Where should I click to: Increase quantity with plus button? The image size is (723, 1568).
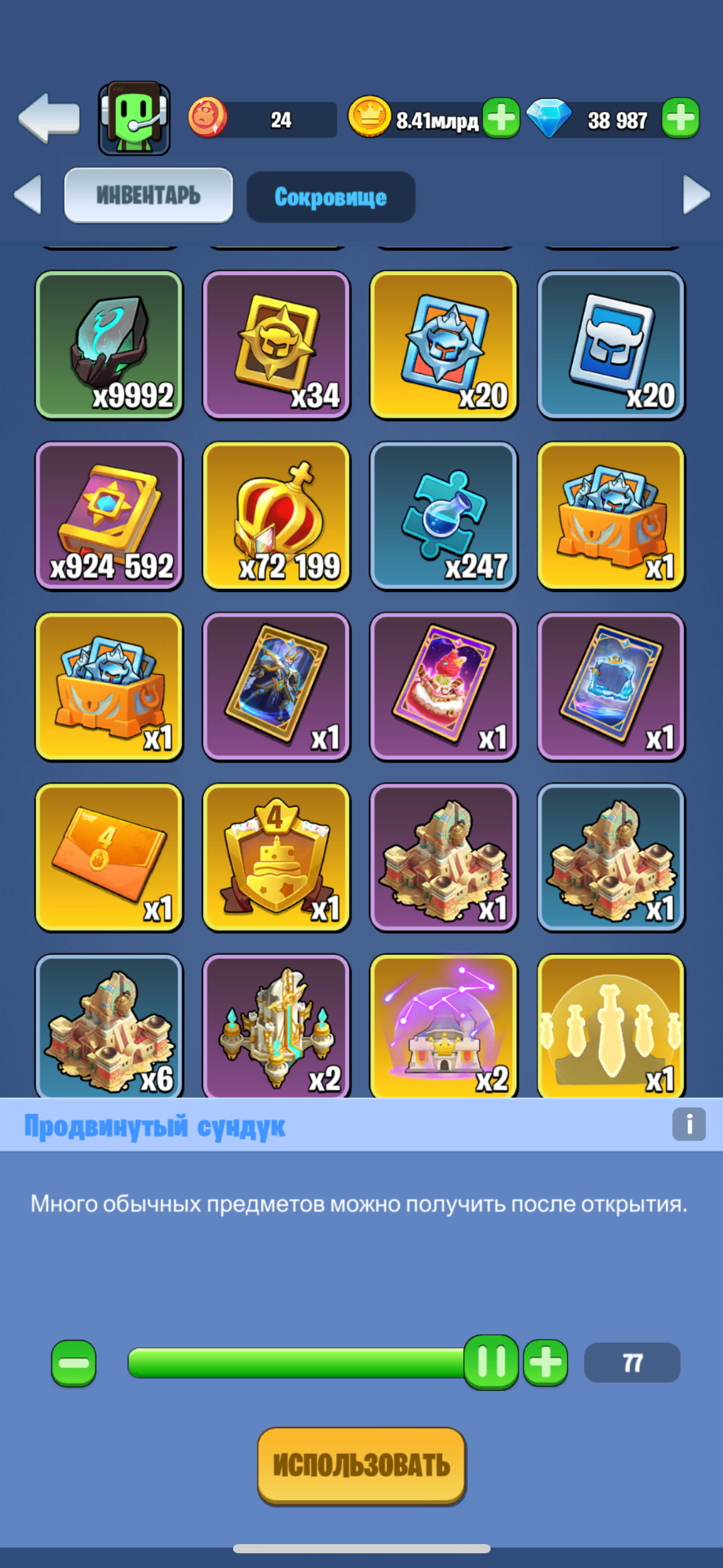545,1363
